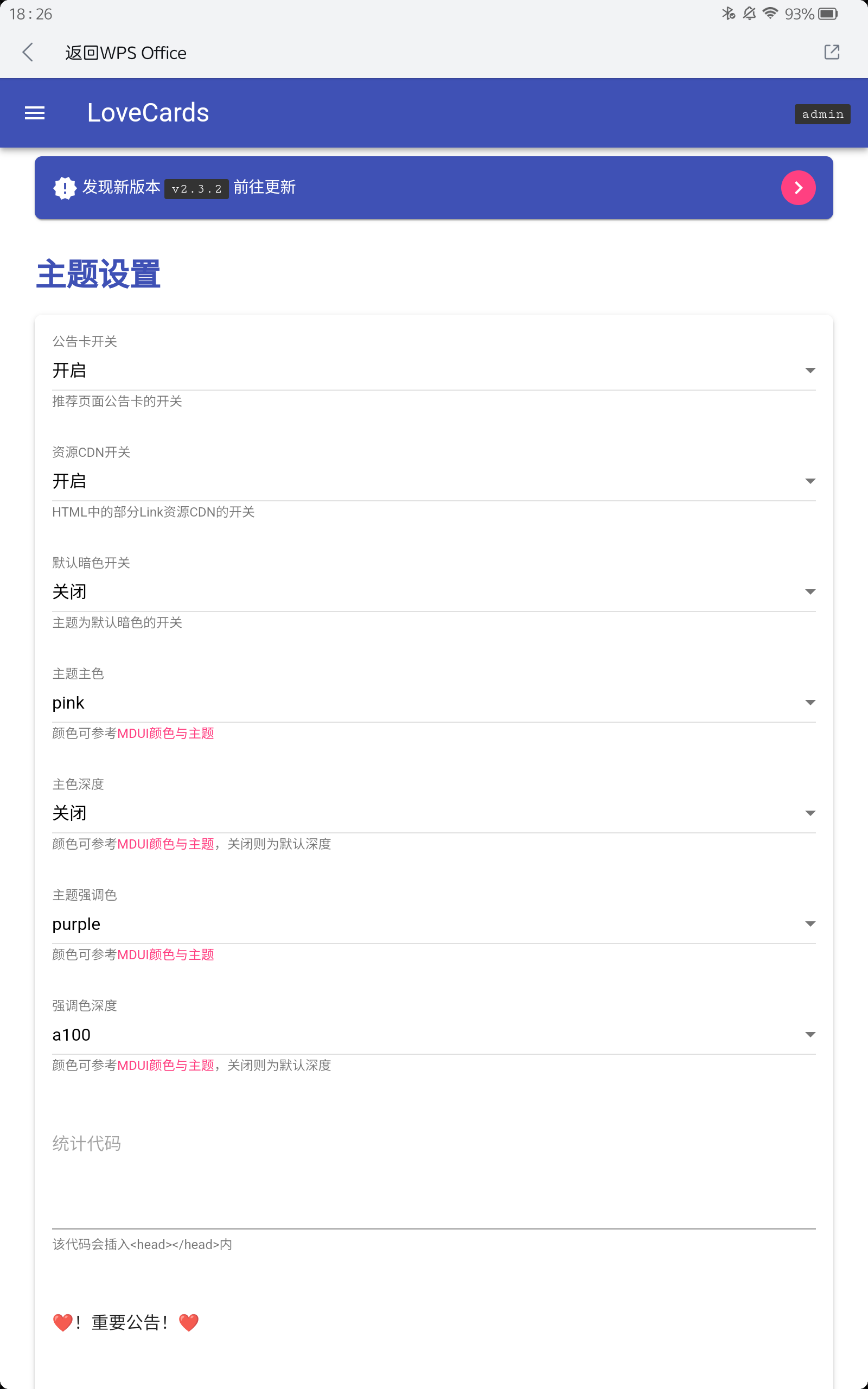This screenshot has height=1389, width=868.
Task: Select accent color in 主题强调色 dropdown
Action: pyautogui.click(x=433, y=924)
